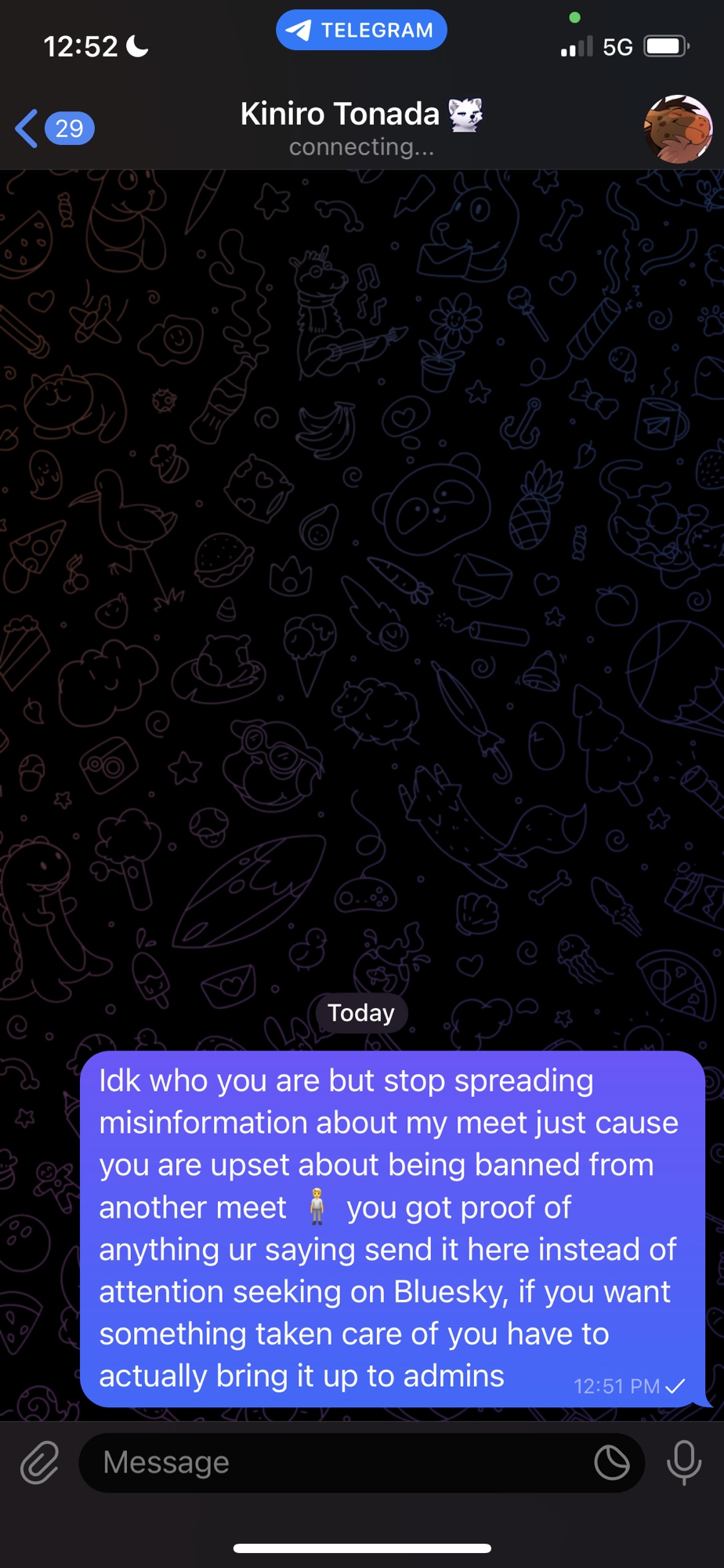The height and width of the screenshot is (1568, 724).
Task: Tap the microphone voice message button
Action: (684, 1463)
